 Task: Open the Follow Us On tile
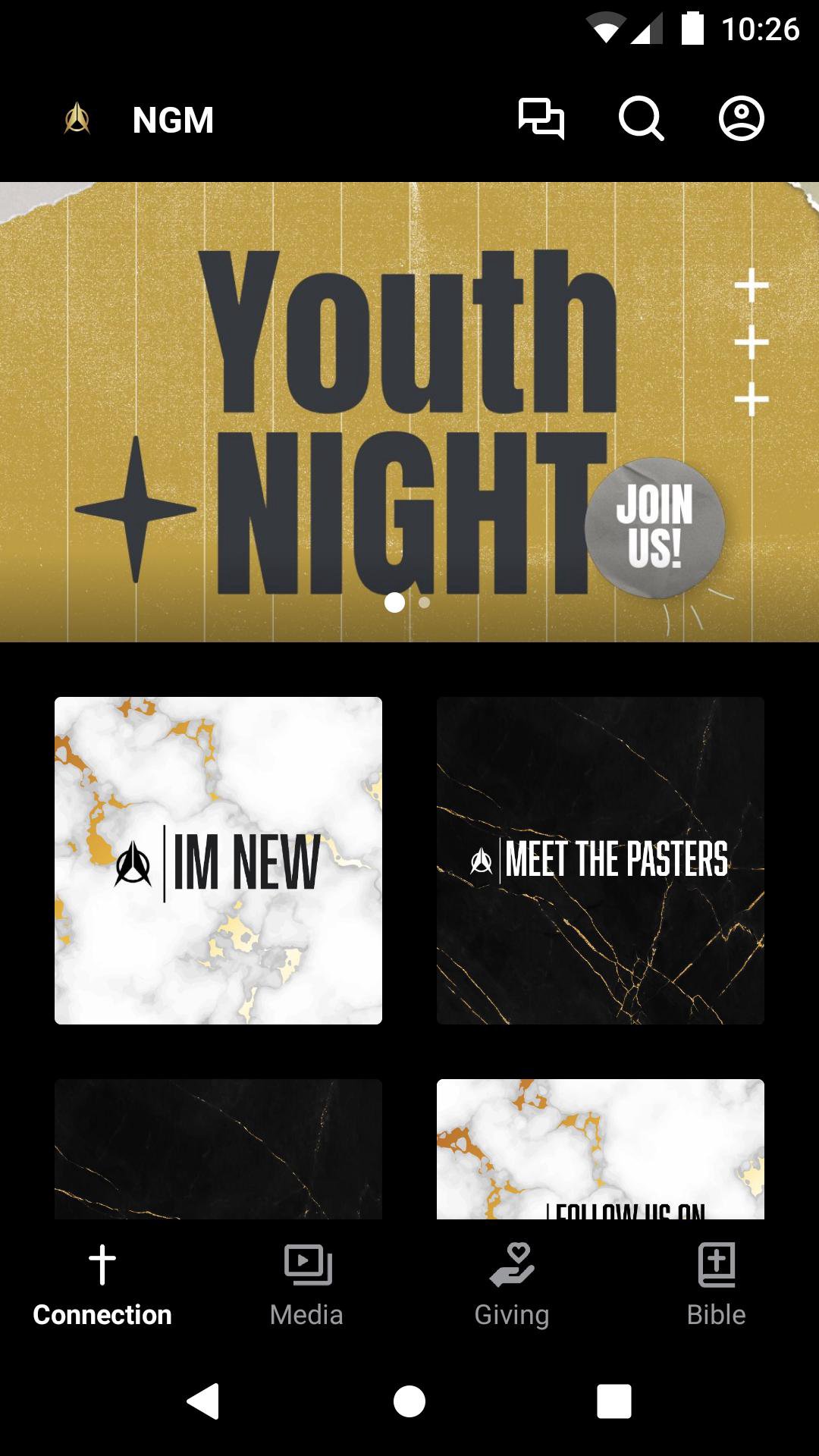[601, 1149]
